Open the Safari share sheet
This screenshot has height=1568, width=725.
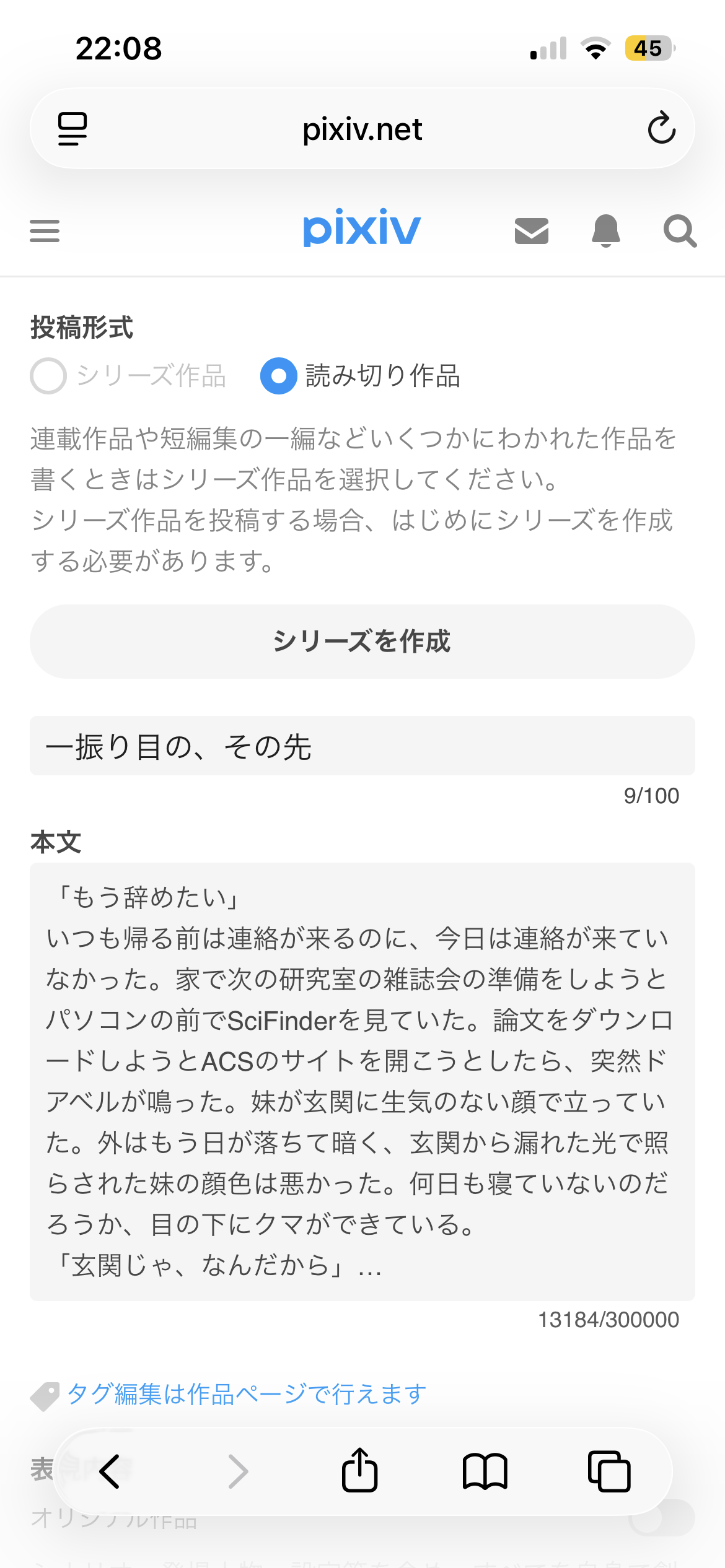tap(359, 1470)
